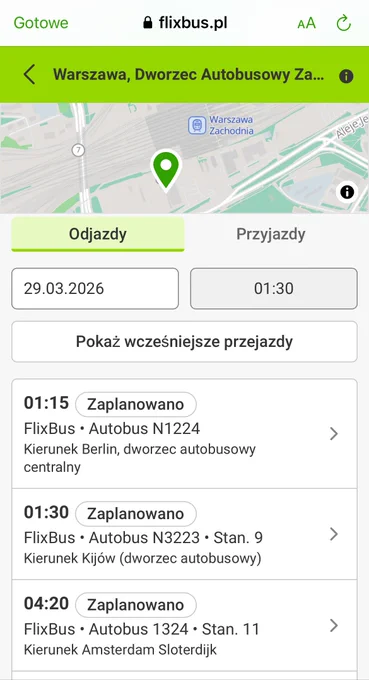Tap Pokaż wcześniejsze przejazdy
This screenshot has width=369, height=680.
tap(184, 342)
